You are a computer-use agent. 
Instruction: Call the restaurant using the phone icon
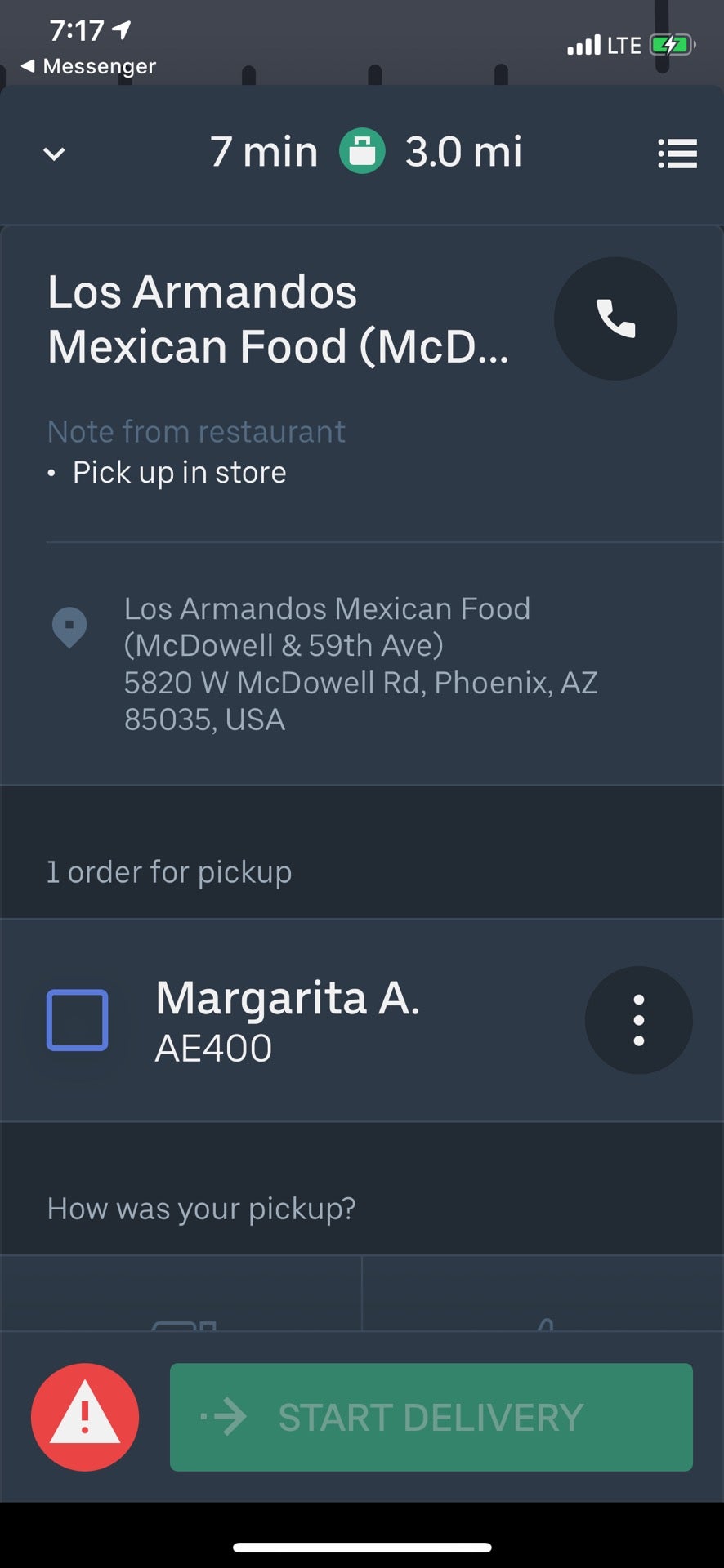click(615, 318)
